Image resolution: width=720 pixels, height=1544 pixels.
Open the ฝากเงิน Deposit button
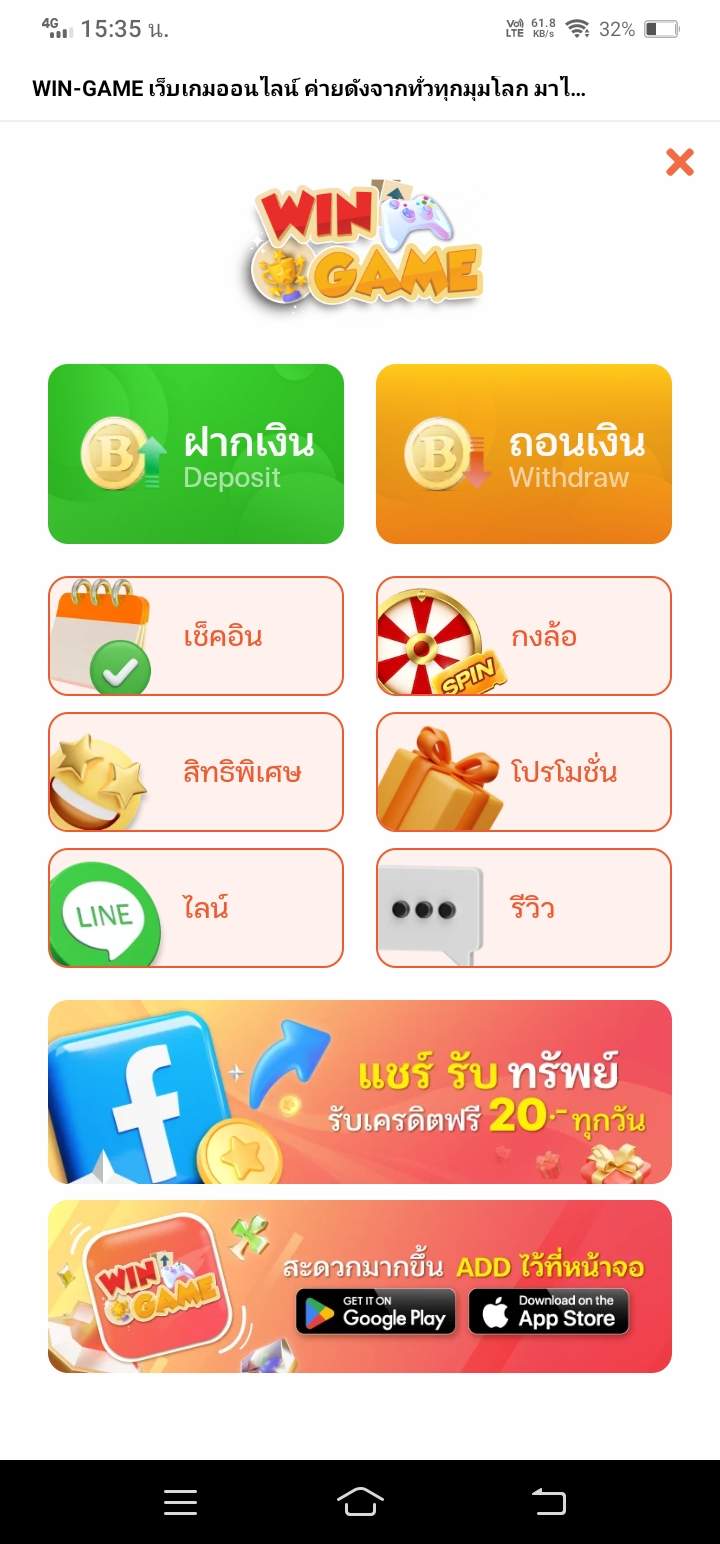coord(196,454)
